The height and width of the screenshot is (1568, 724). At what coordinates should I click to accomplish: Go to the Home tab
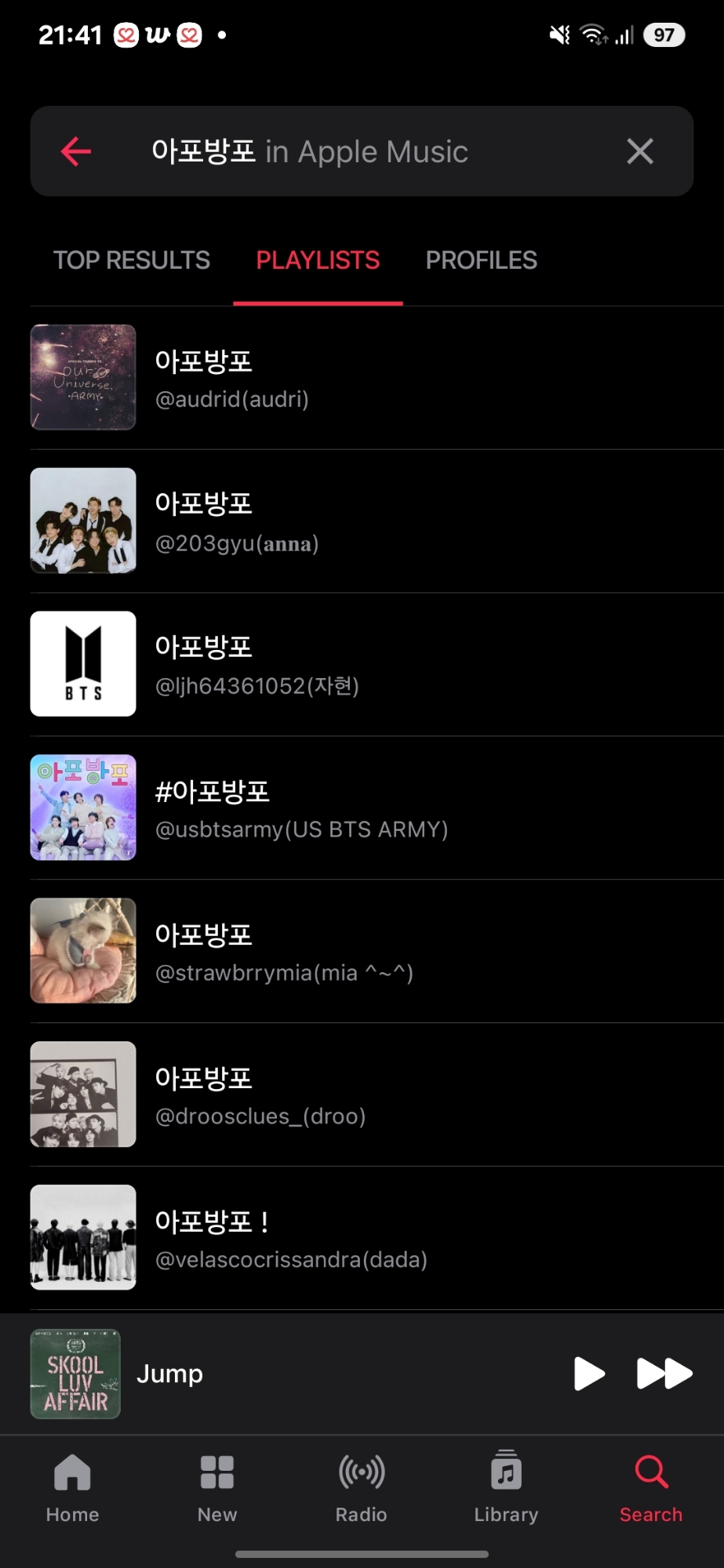pyautogui.click(x=72, y=1487)
